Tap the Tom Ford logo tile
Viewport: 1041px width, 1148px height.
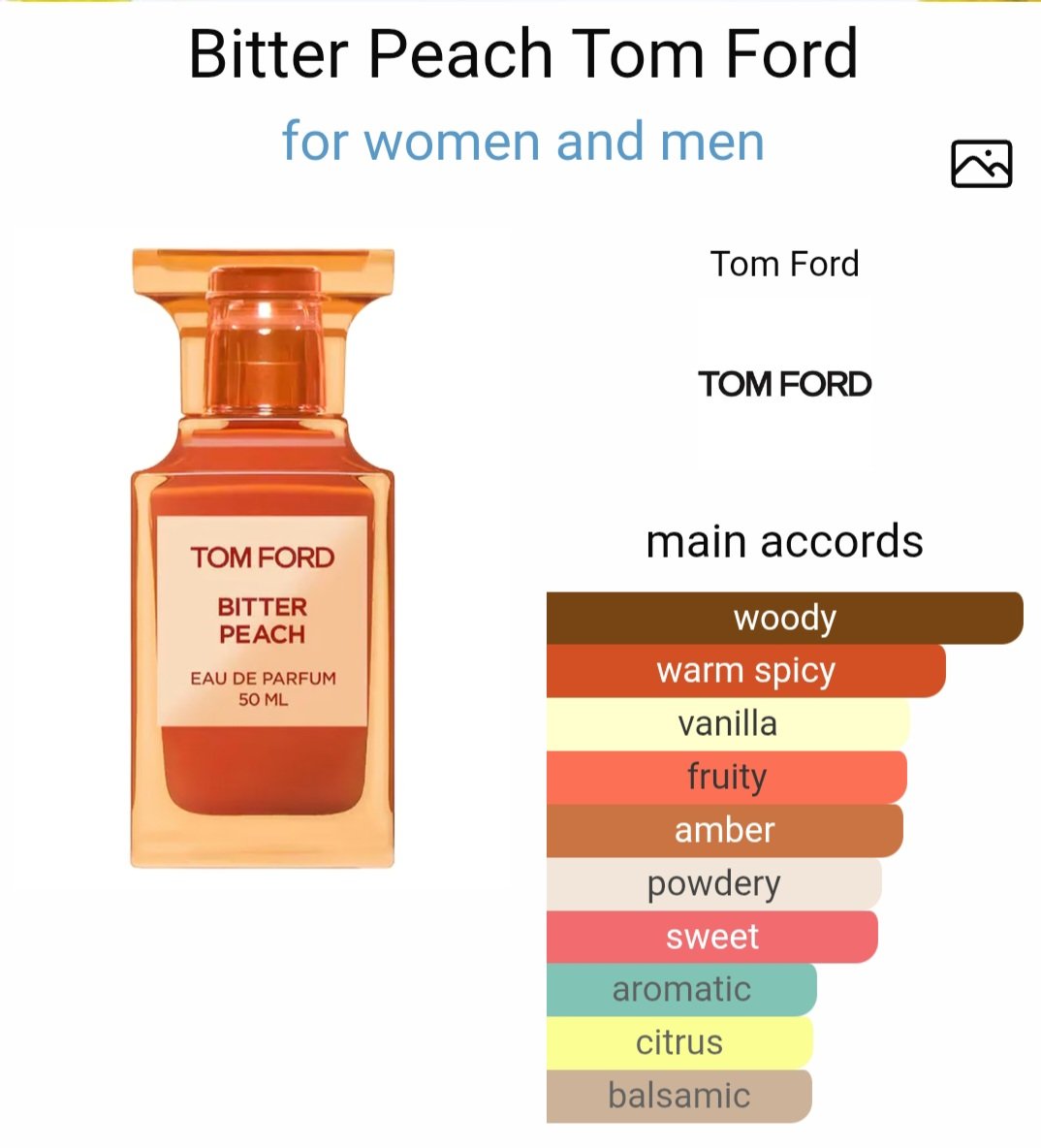(x=784, y=384)
